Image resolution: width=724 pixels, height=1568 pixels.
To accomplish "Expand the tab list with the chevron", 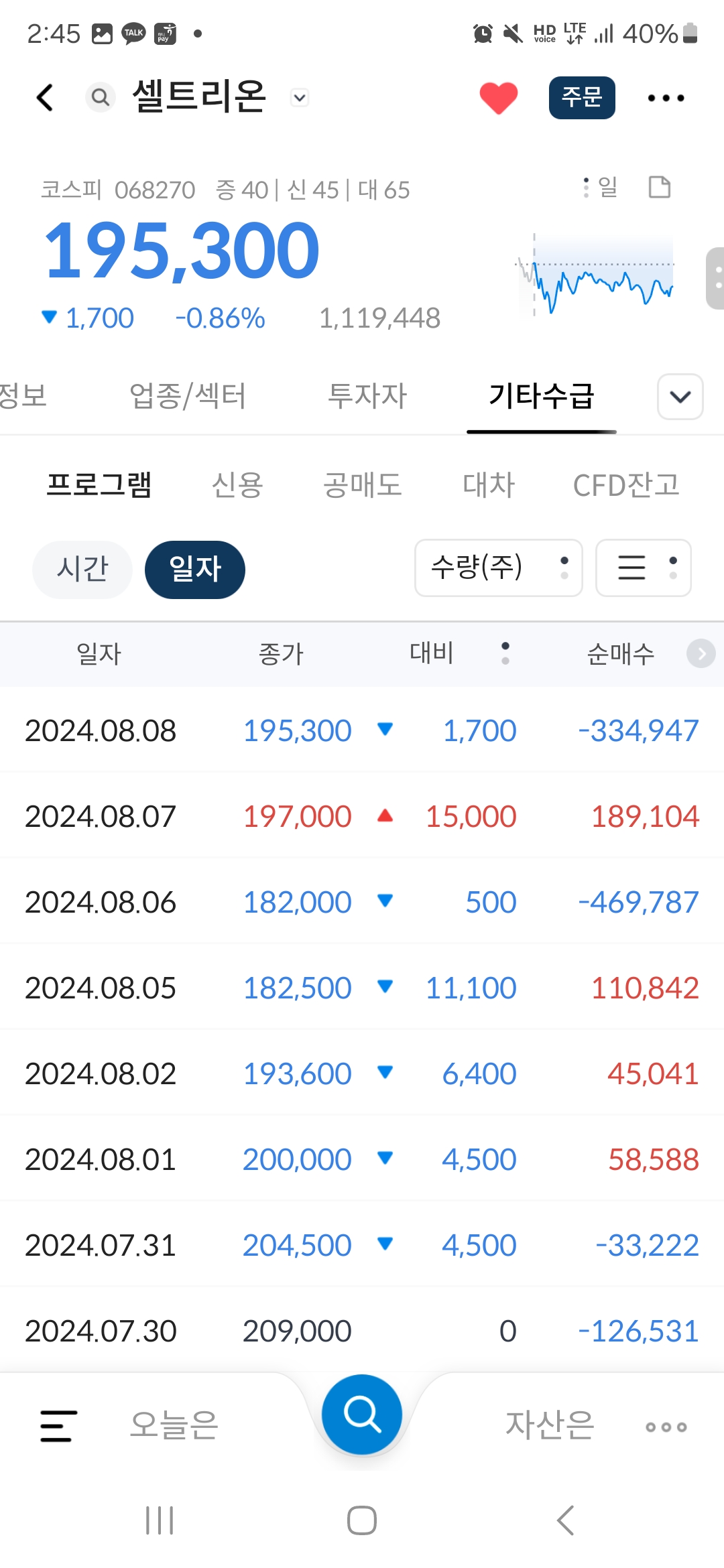I will 680,397.
